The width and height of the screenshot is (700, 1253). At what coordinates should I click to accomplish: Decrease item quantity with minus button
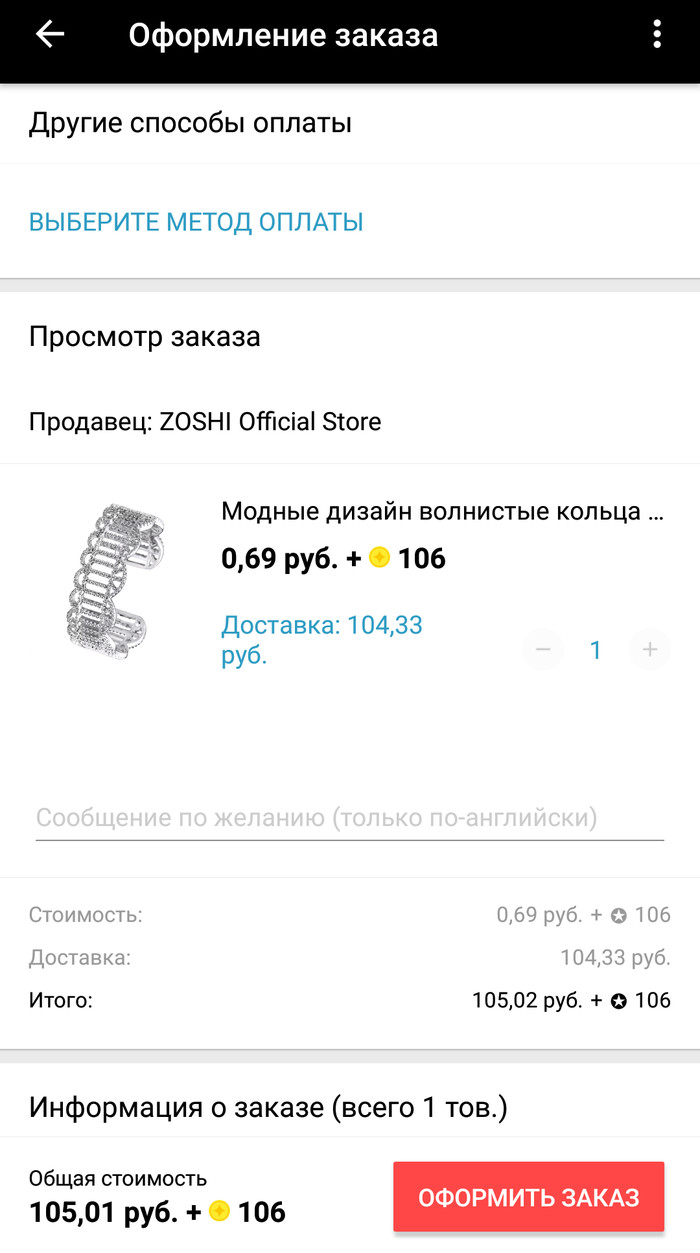click(x=543, y=650)
